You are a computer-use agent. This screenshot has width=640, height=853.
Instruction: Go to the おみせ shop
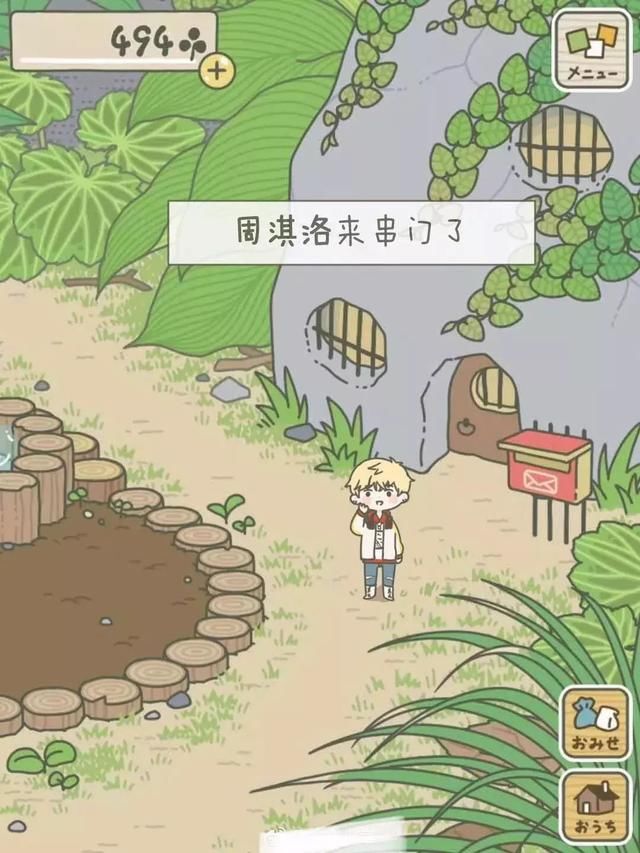(x=595, y=723)
